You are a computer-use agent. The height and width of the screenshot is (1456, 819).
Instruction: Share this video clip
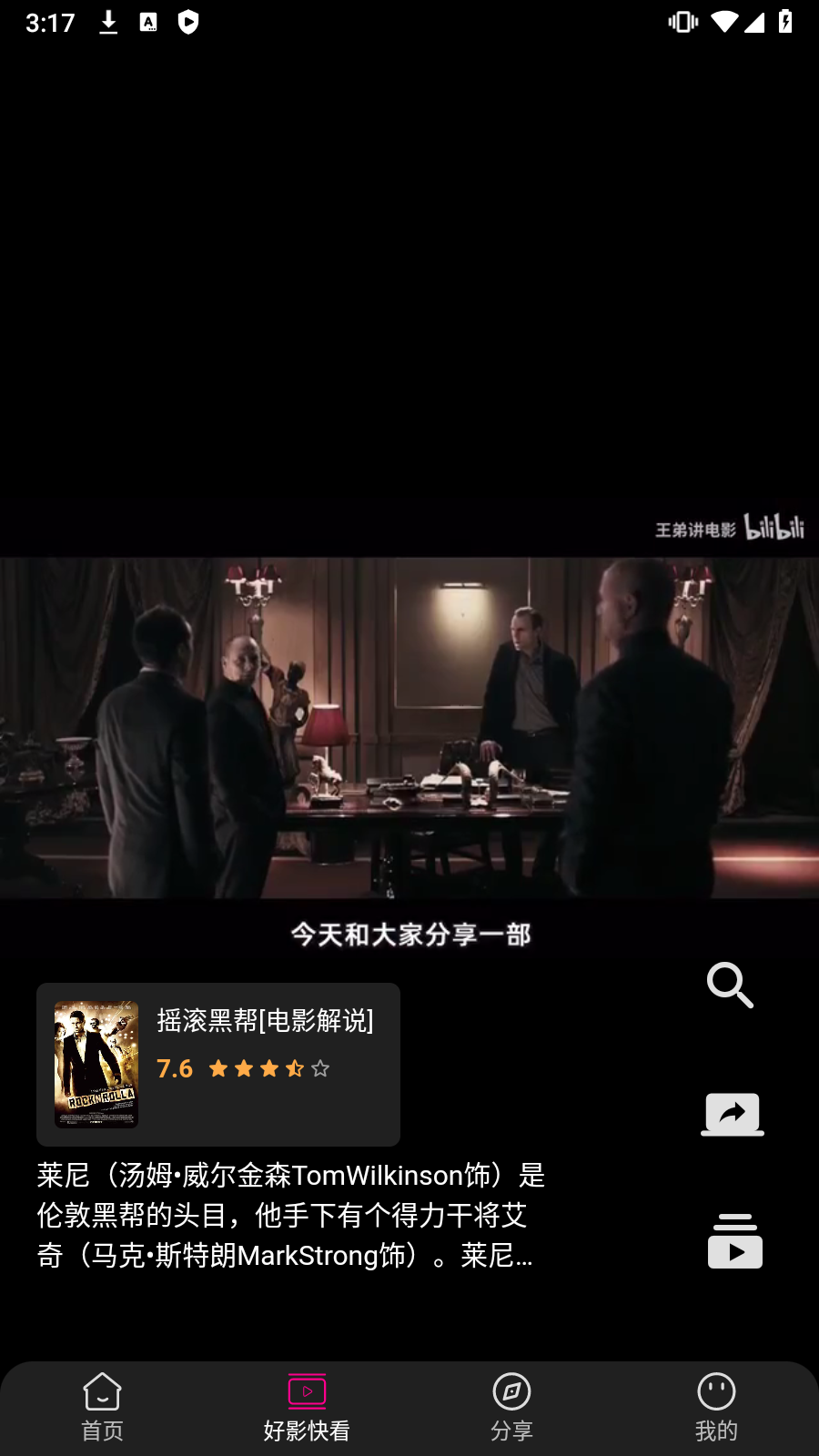point(733,1114)
